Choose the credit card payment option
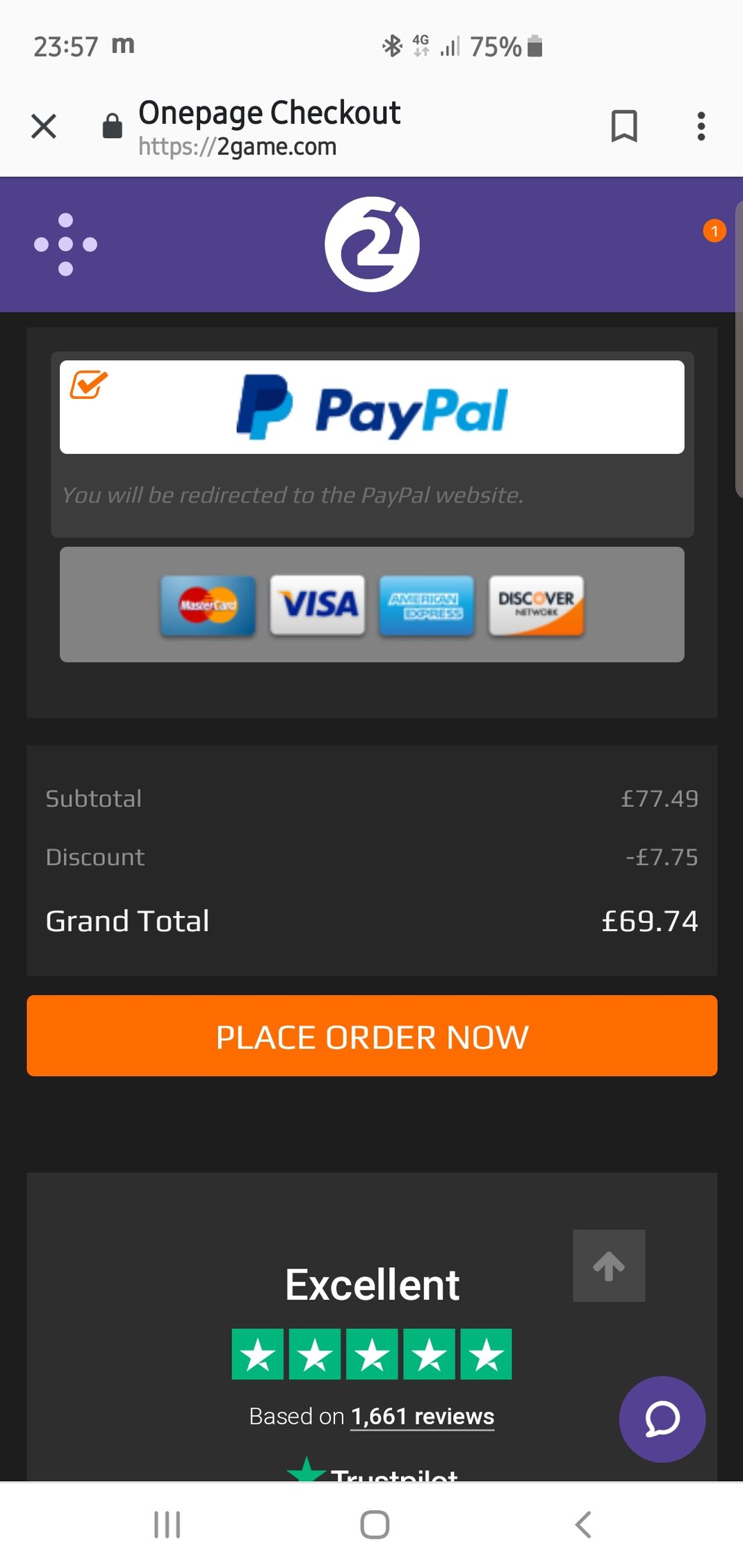Screen dimensions: 743x1568 372,605
